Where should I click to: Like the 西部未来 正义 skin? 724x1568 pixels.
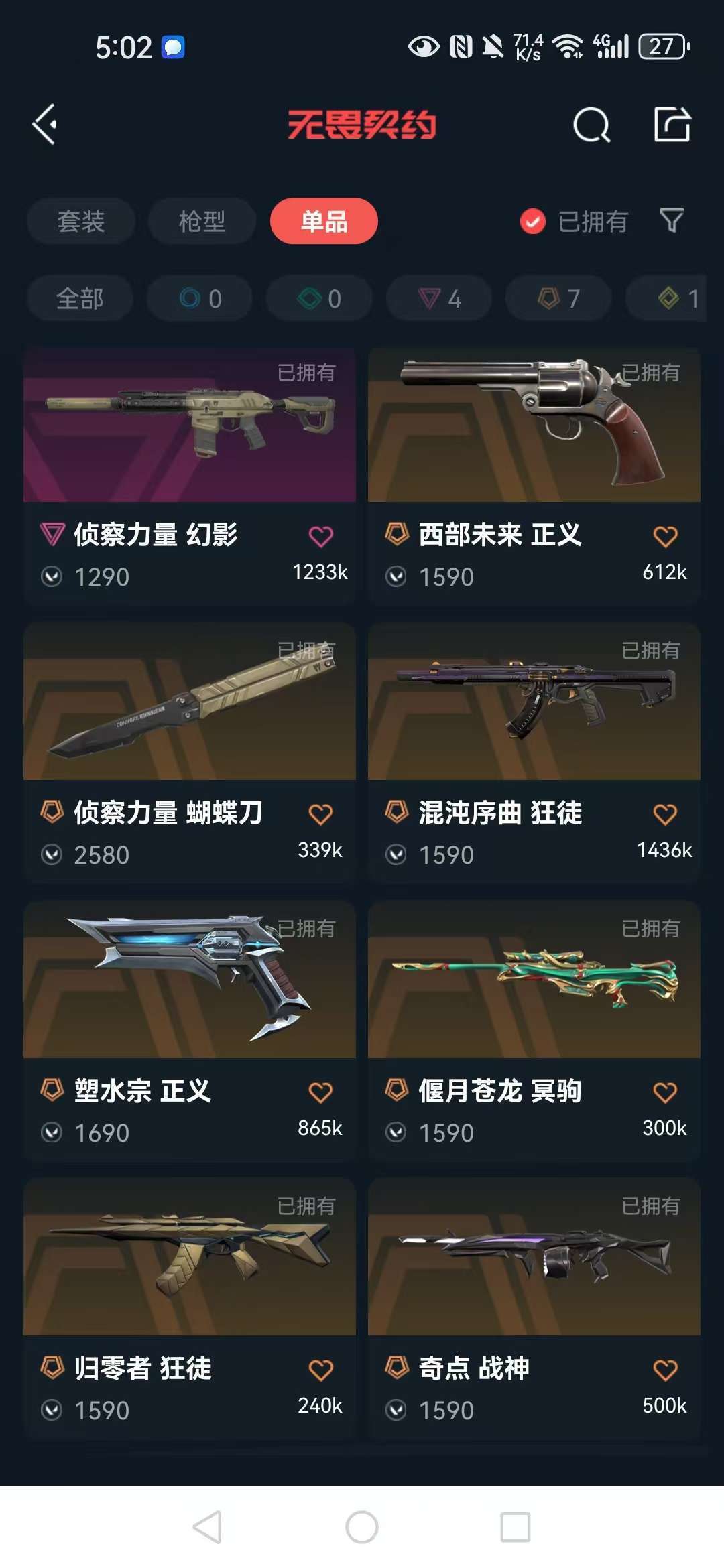(x=665, y=537)
